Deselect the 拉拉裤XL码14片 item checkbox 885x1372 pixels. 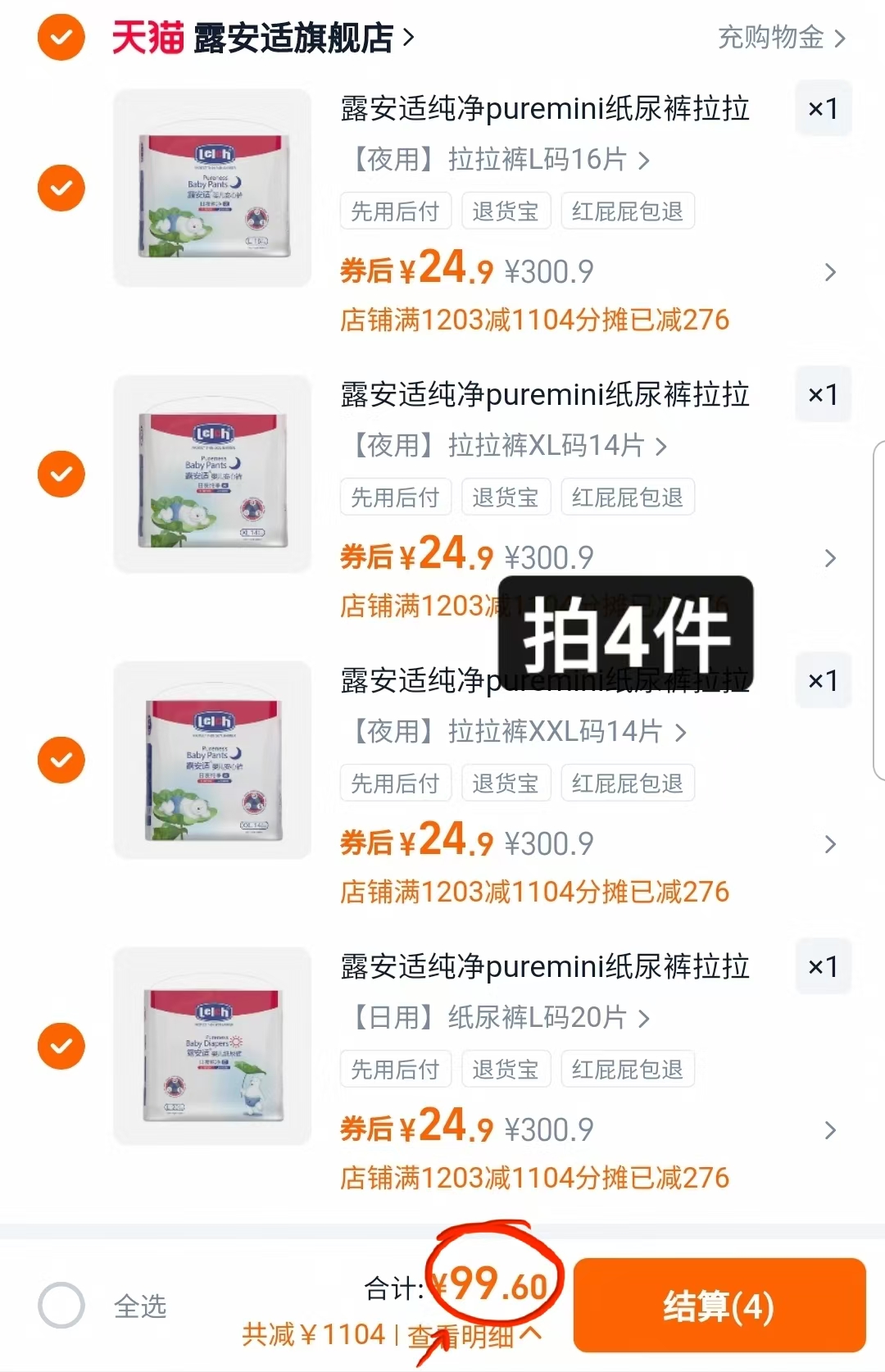click(x=60, y=474)
